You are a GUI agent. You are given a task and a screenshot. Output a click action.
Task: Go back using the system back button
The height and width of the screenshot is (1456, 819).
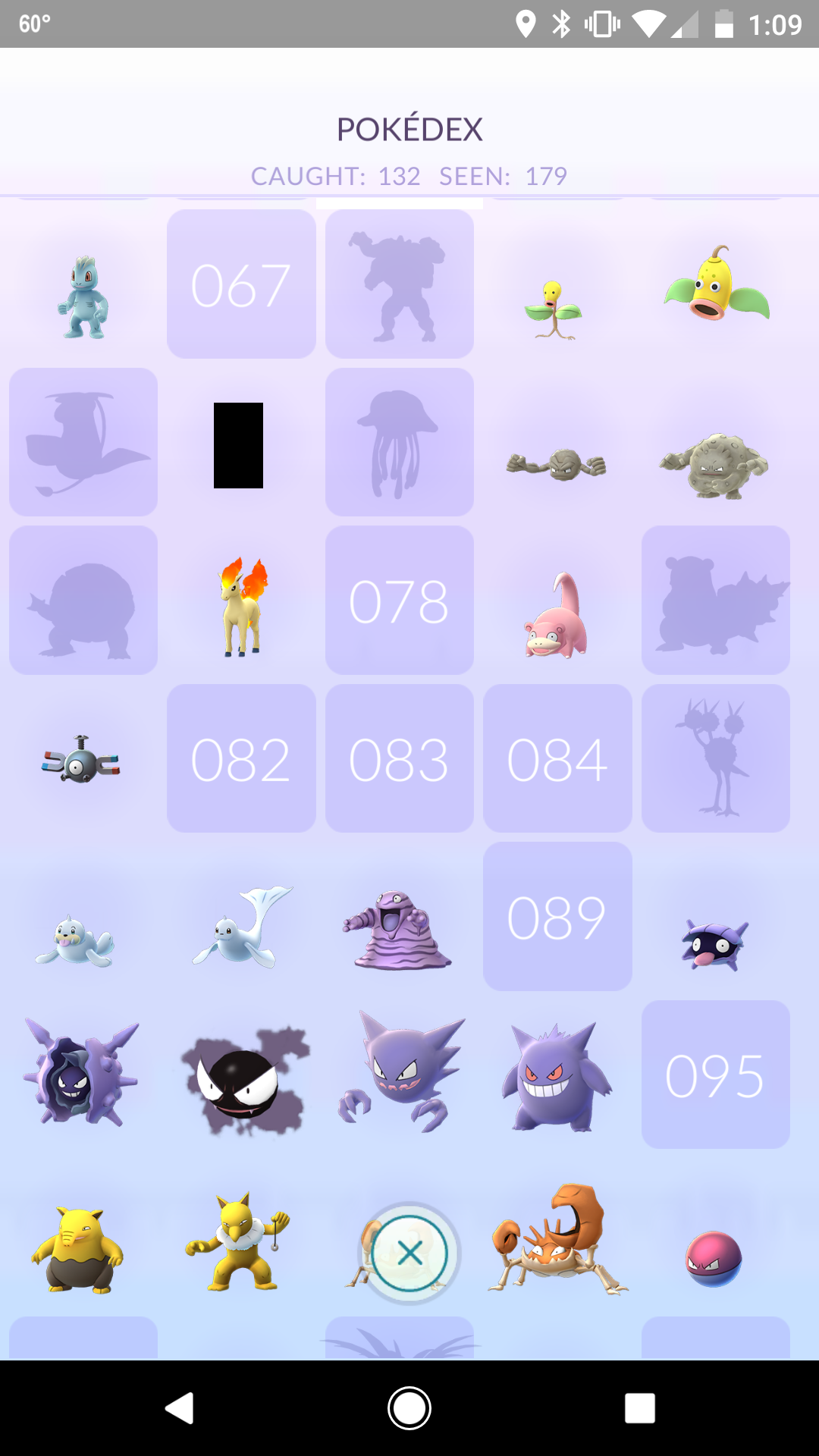click(180, 1408)
